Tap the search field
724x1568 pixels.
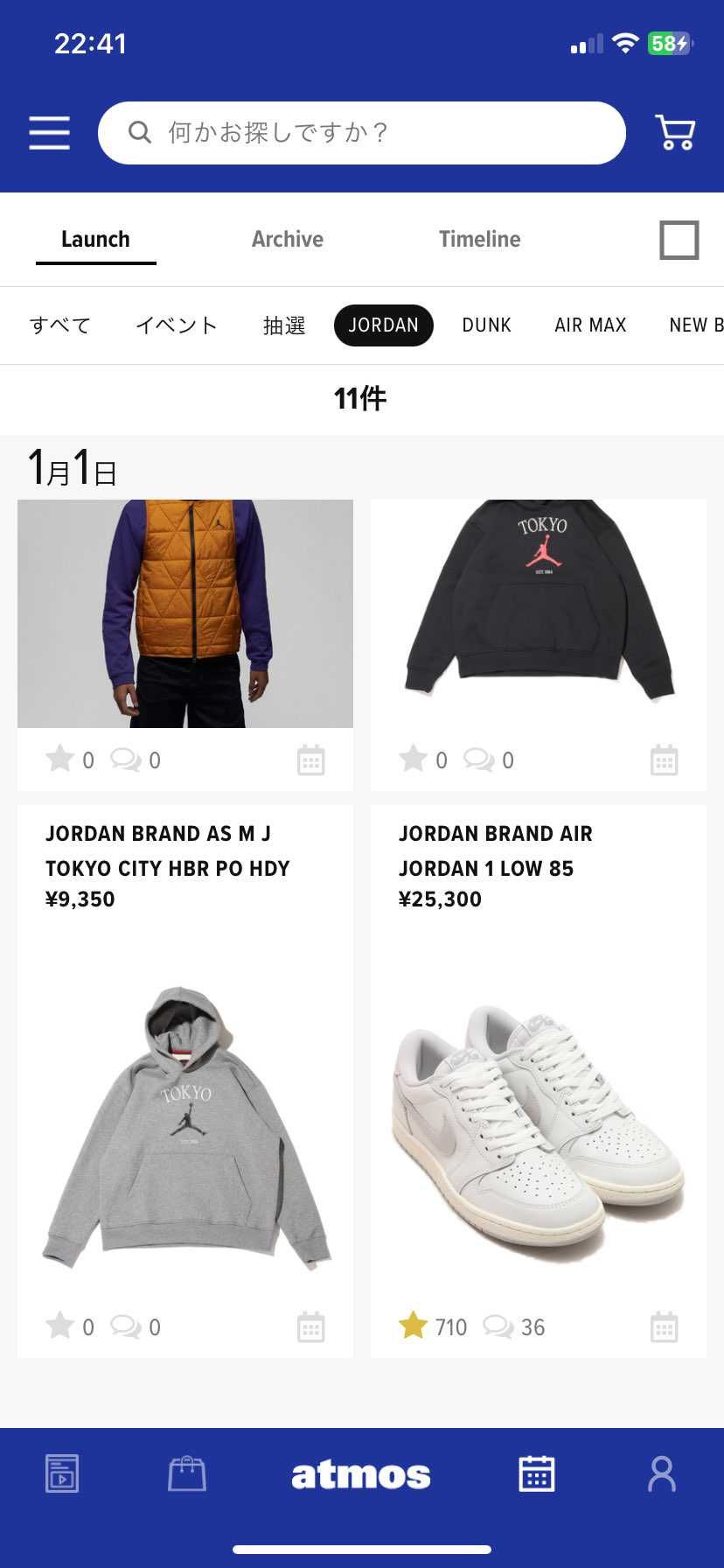[x=362, y=133]
